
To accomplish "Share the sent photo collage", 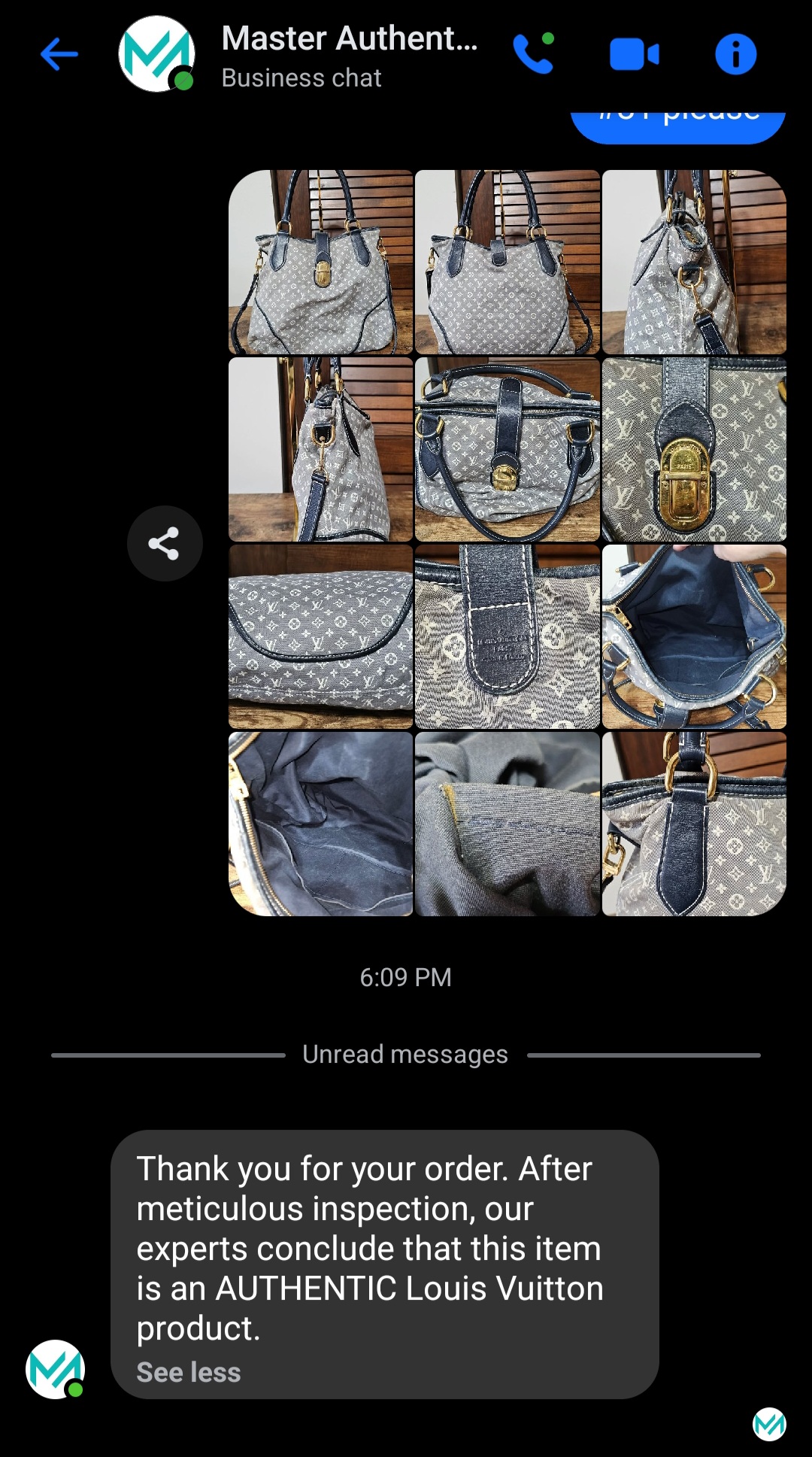I will (165, 543).
